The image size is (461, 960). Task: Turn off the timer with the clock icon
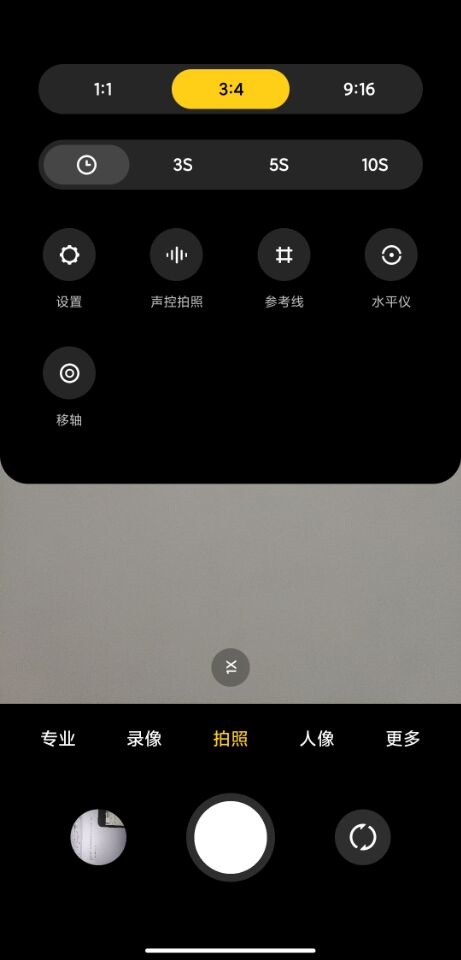[x=86, y=165]
